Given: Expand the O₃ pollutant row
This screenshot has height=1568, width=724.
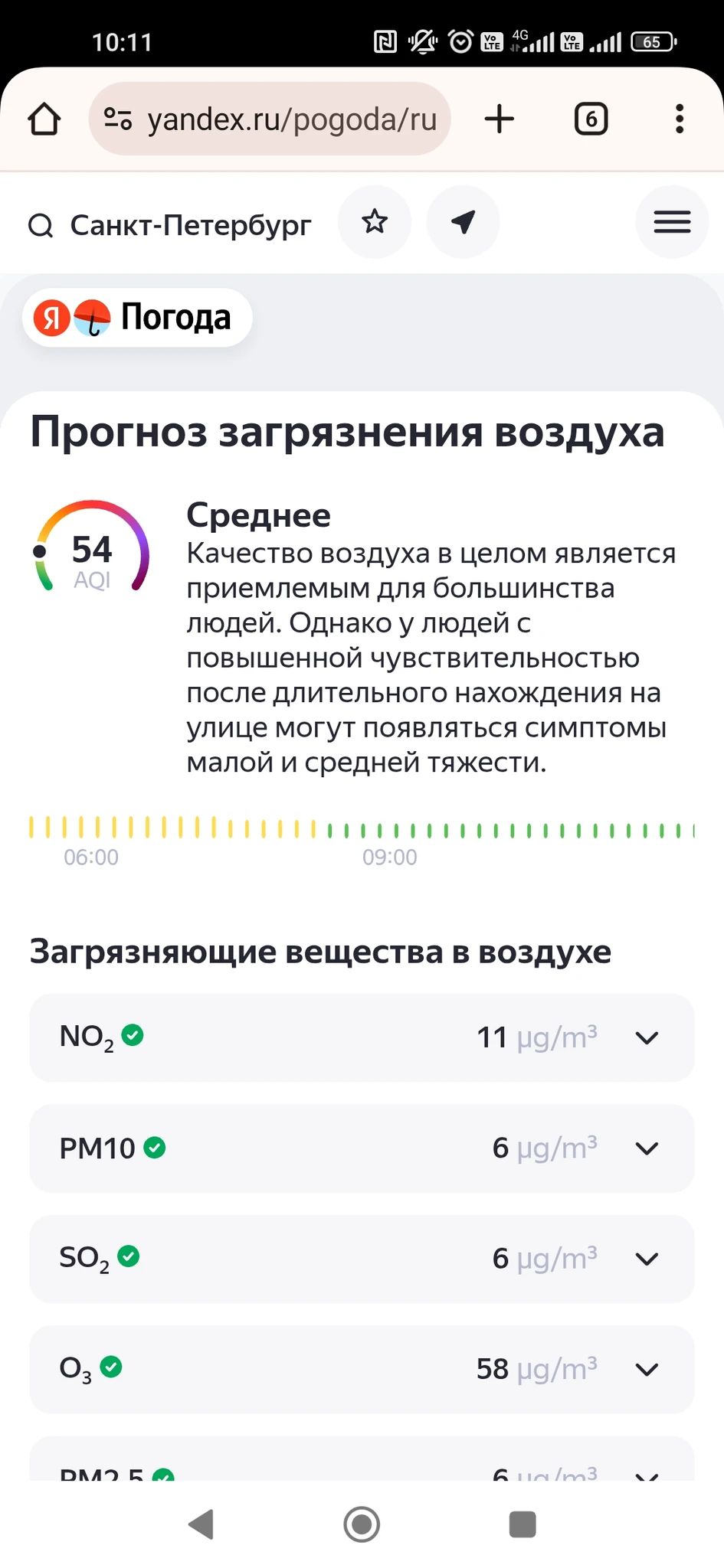Looking at the screenshot, I should click(x=647, y=1369).
